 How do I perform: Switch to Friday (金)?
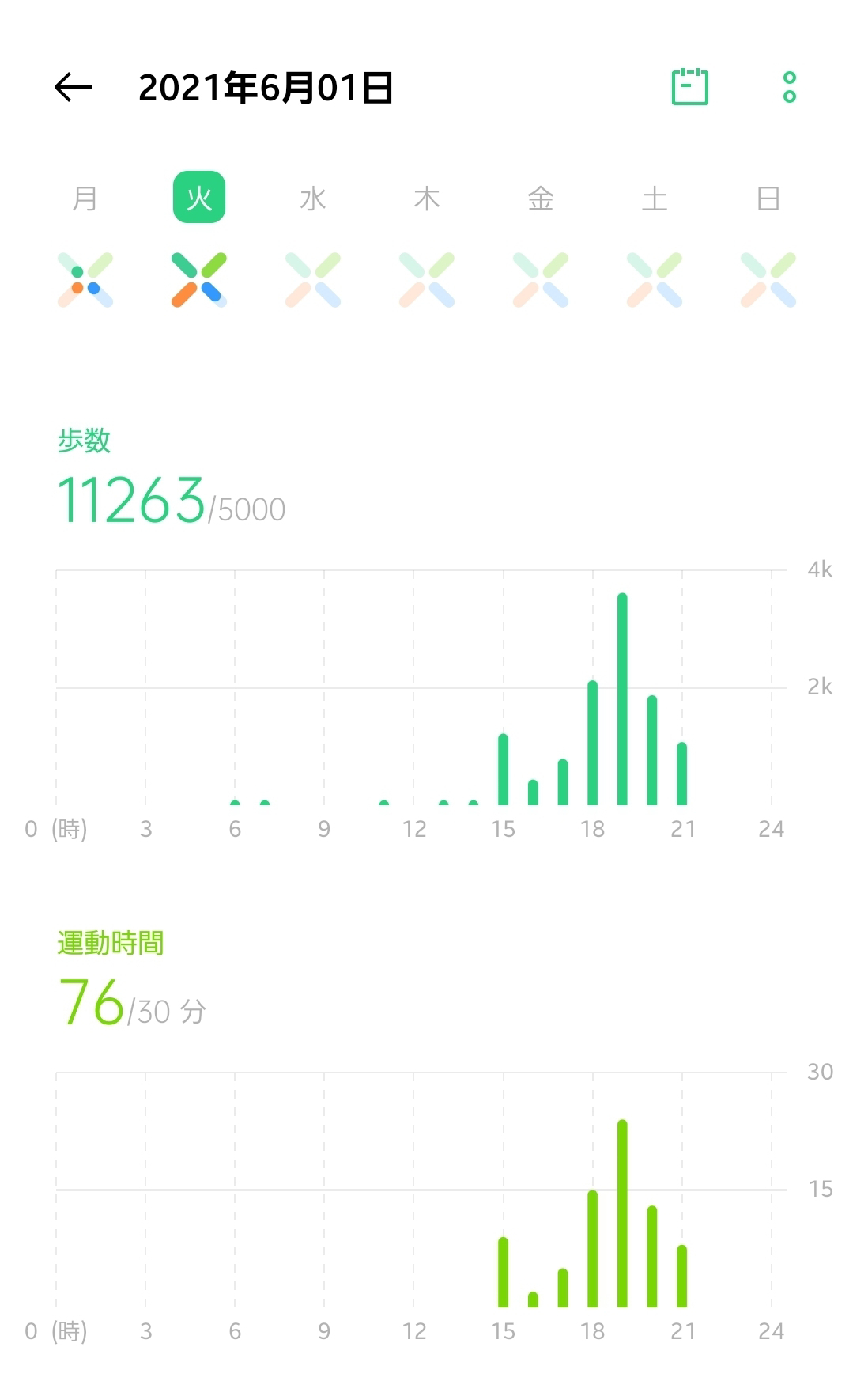click(x=541, y=198)
